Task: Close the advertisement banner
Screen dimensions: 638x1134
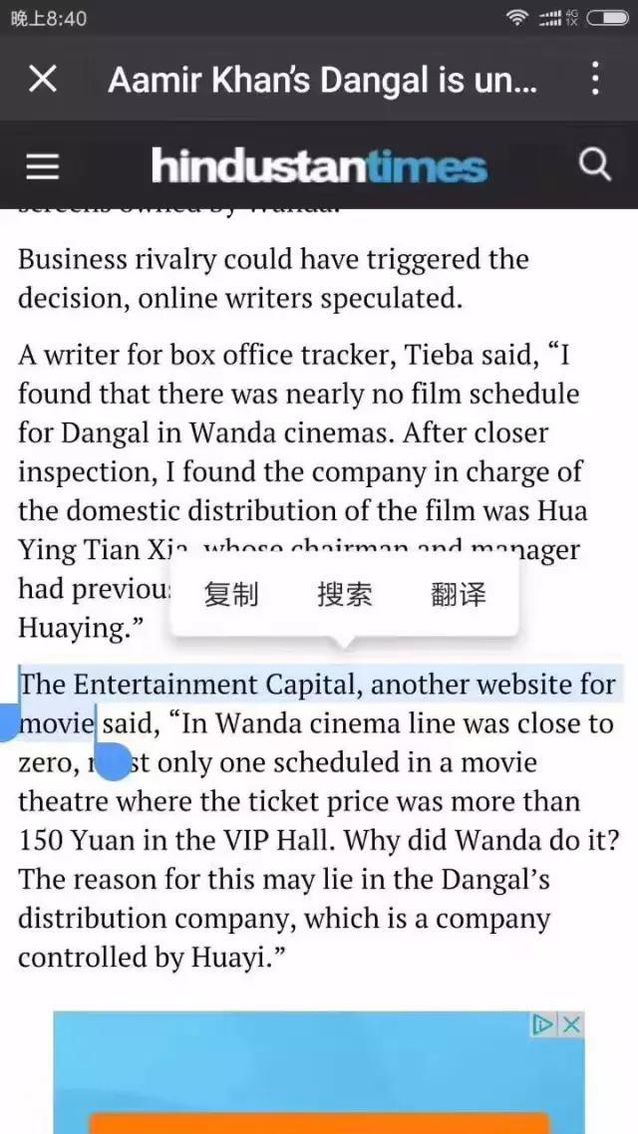Action: [x=571, y=1024]
